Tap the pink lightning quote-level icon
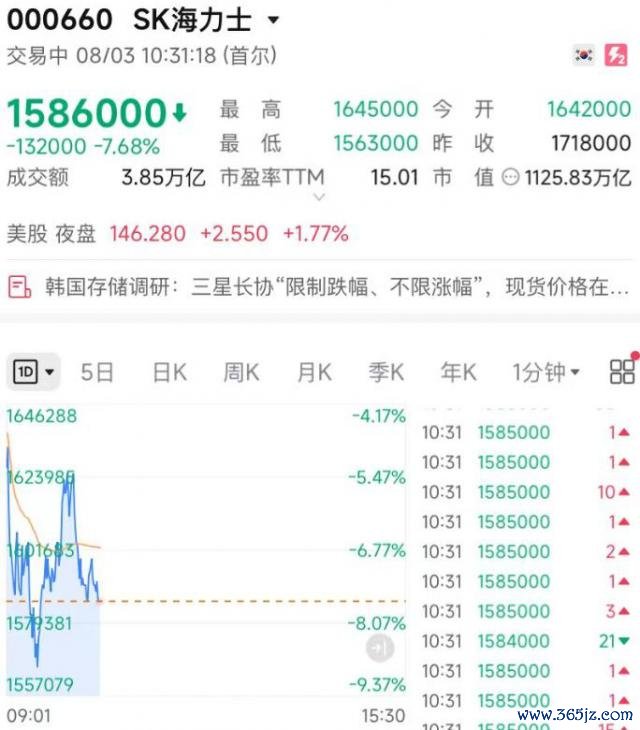640x730 pixels. 616,55
